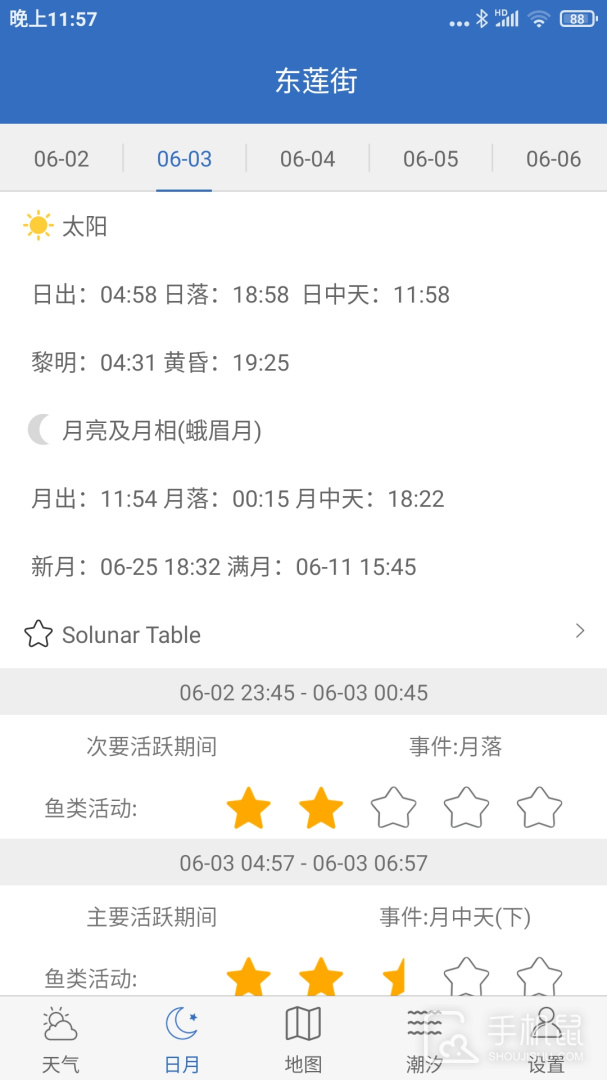Choose the 06-06 date tab
Viewport: 607px width, 1080px height.
[553, 159]
